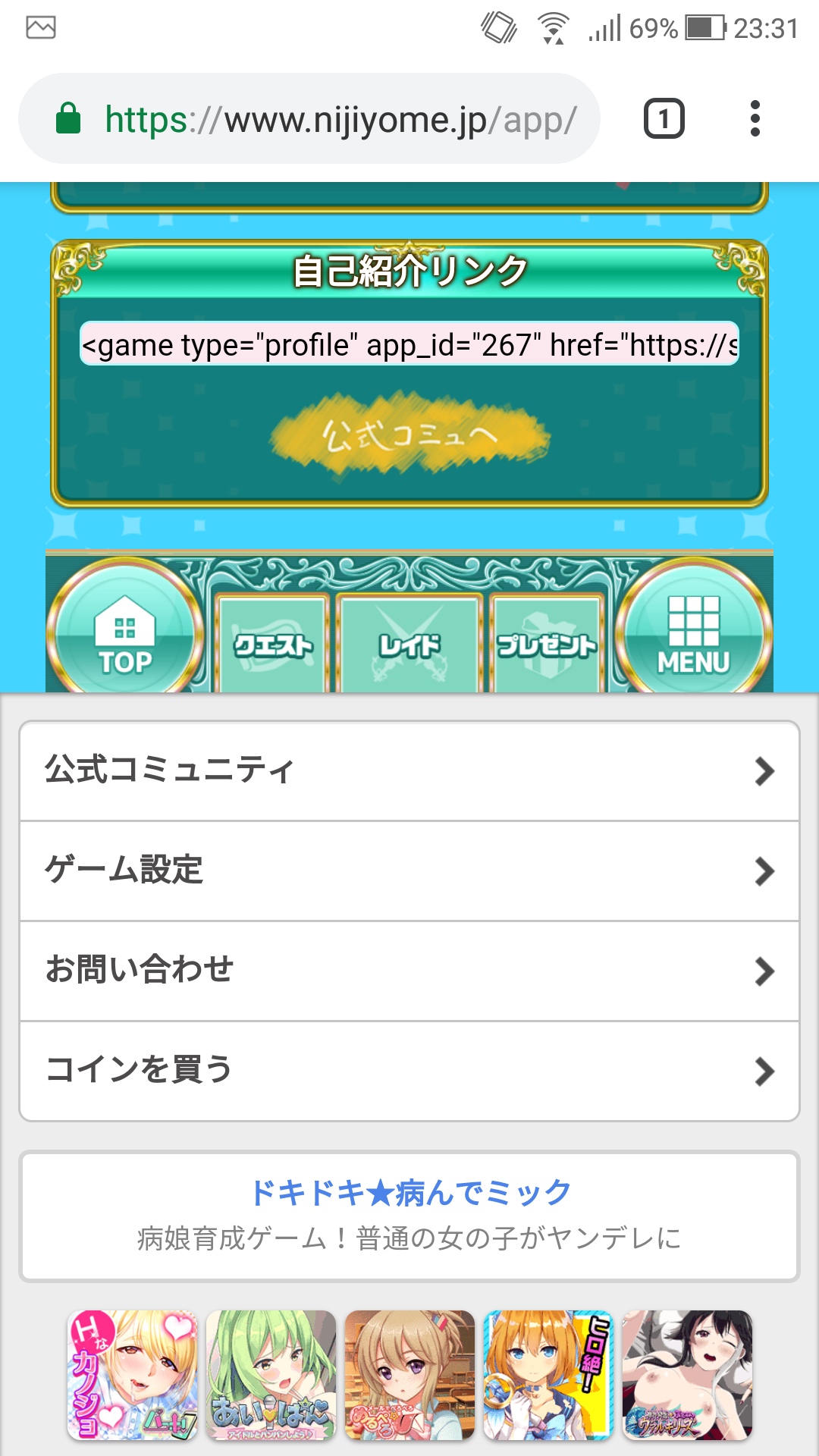Open the green-haired あいぱん game thumbnail
Screen dimensions: 819x1456
271,1375
